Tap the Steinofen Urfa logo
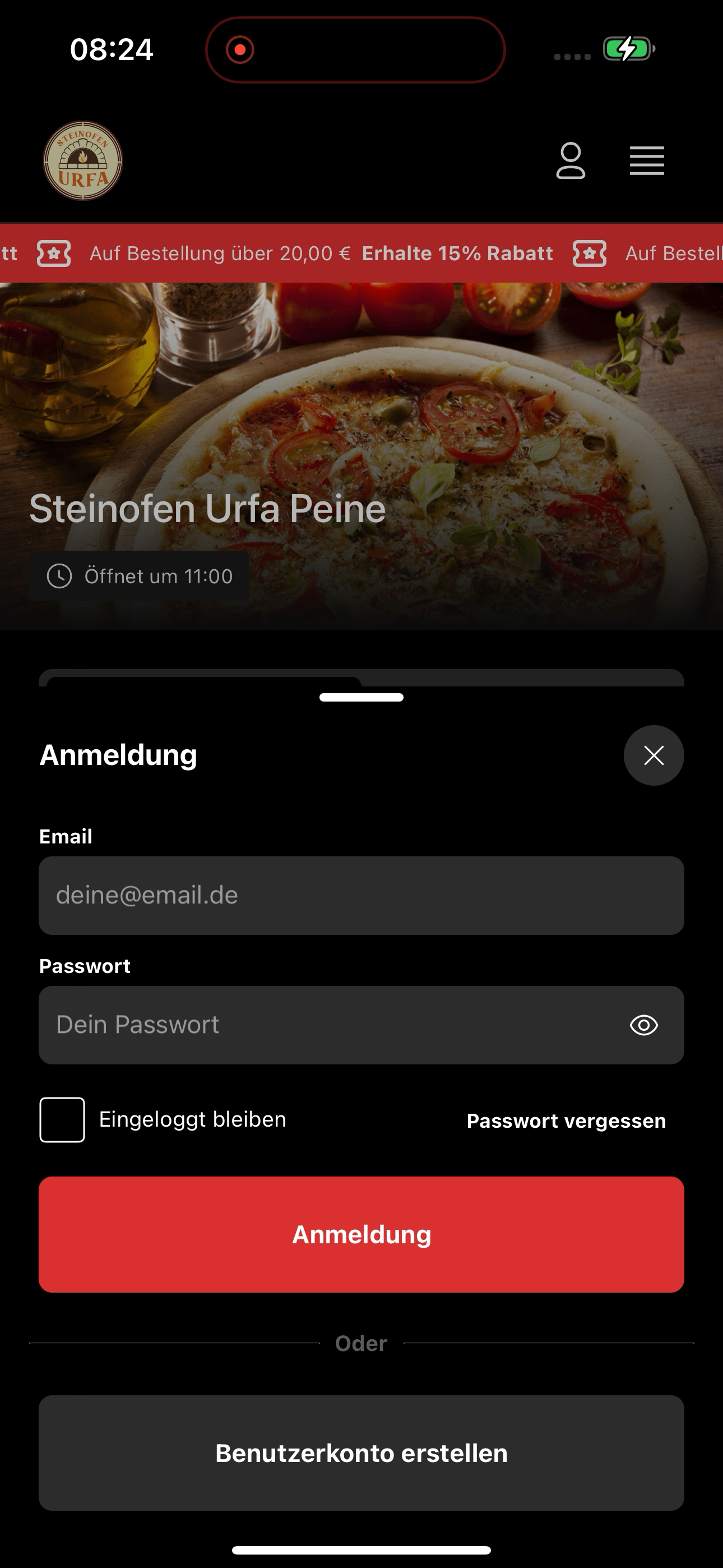Viewport: 723px width, 1568px height. tap(83, 161)
